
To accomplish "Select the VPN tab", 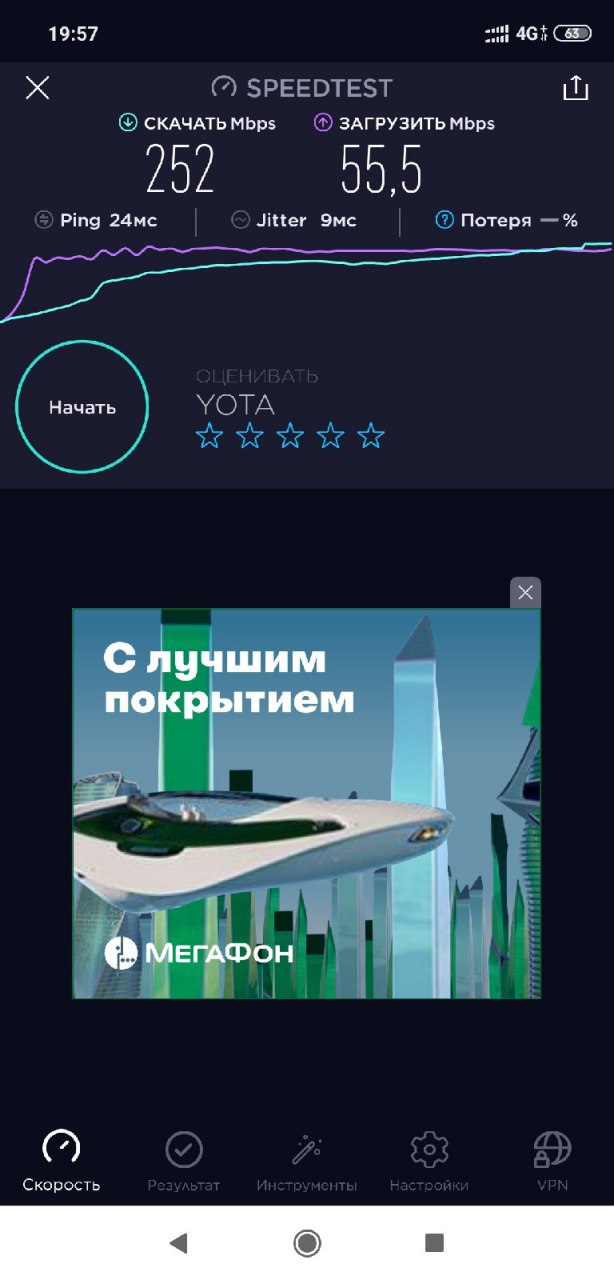I will (x=552, y=1160).
